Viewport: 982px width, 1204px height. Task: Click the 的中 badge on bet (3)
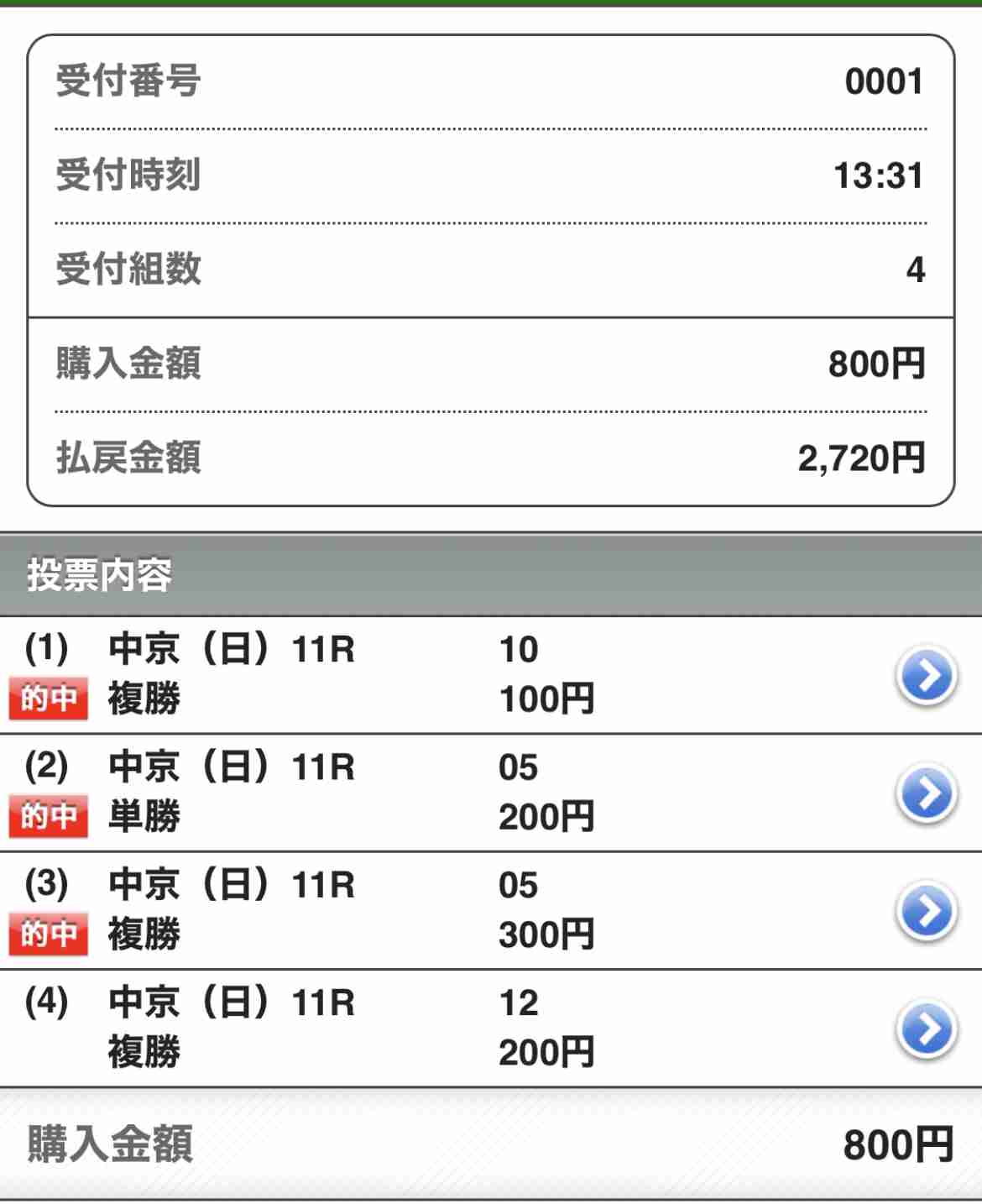48,933
